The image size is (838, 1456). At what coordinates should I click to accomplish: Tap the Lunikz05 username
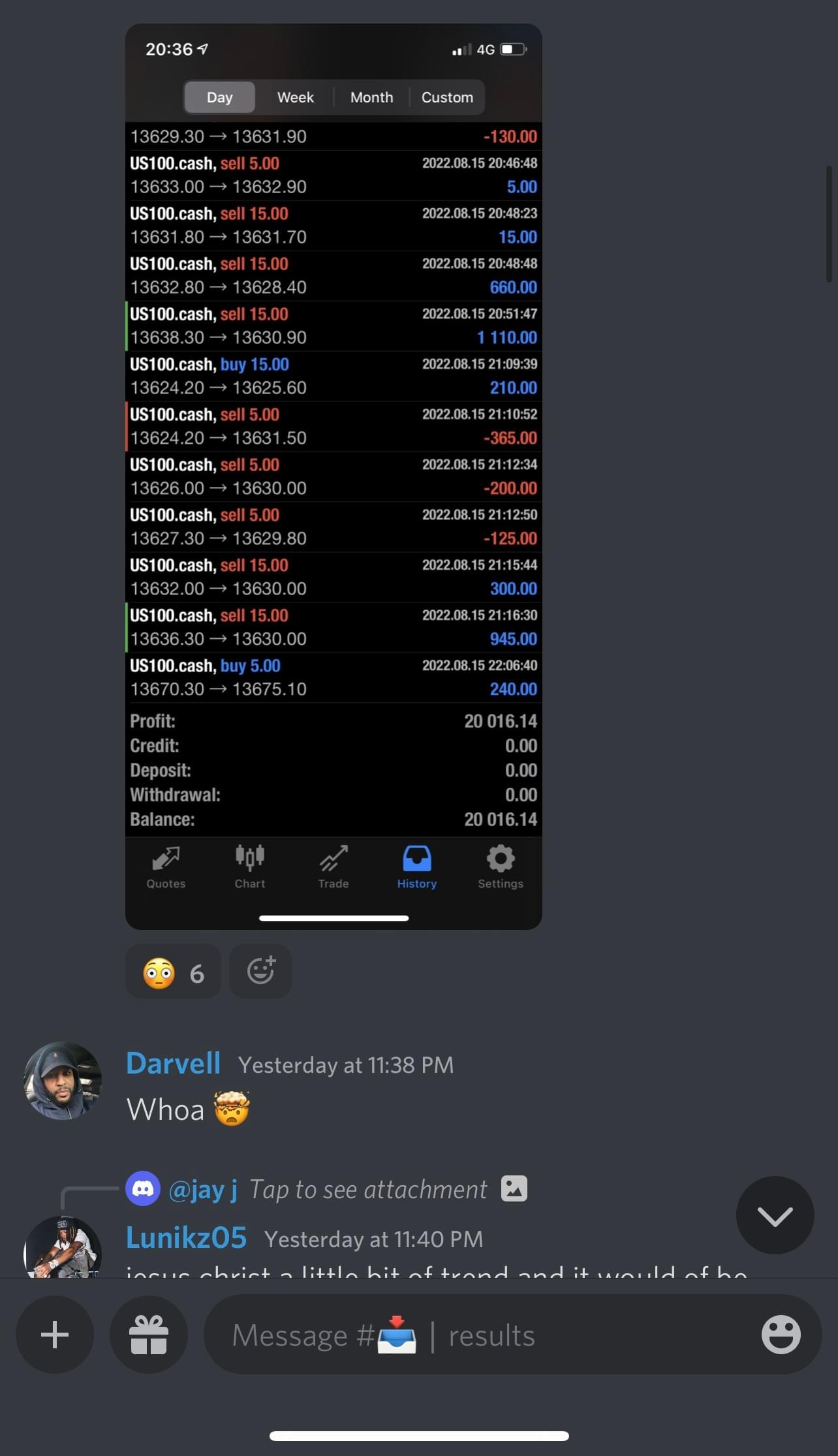pos(187,1238)
